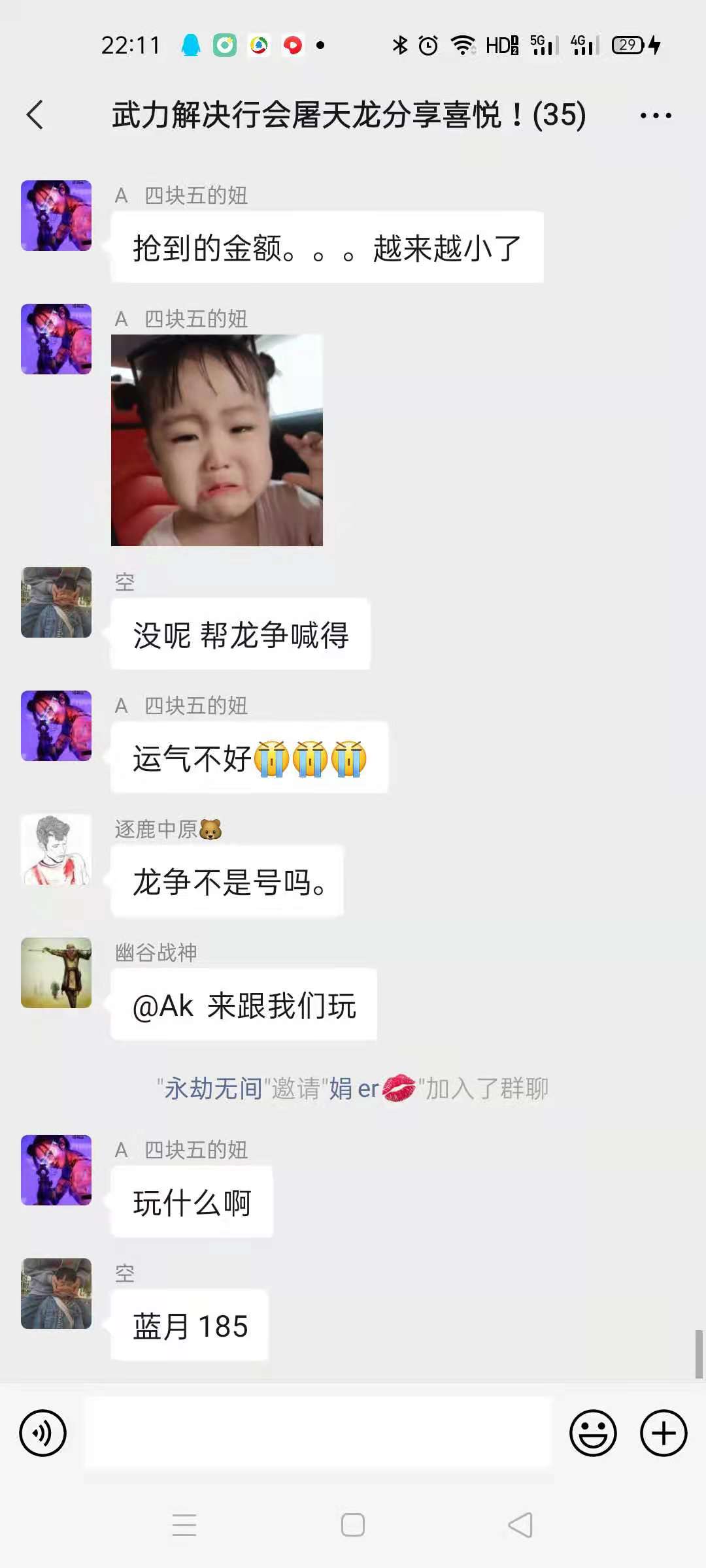706x1568 pixels.
Task: Open the profile of 逐鹿中原 via avatar
Action: (56, 849)
